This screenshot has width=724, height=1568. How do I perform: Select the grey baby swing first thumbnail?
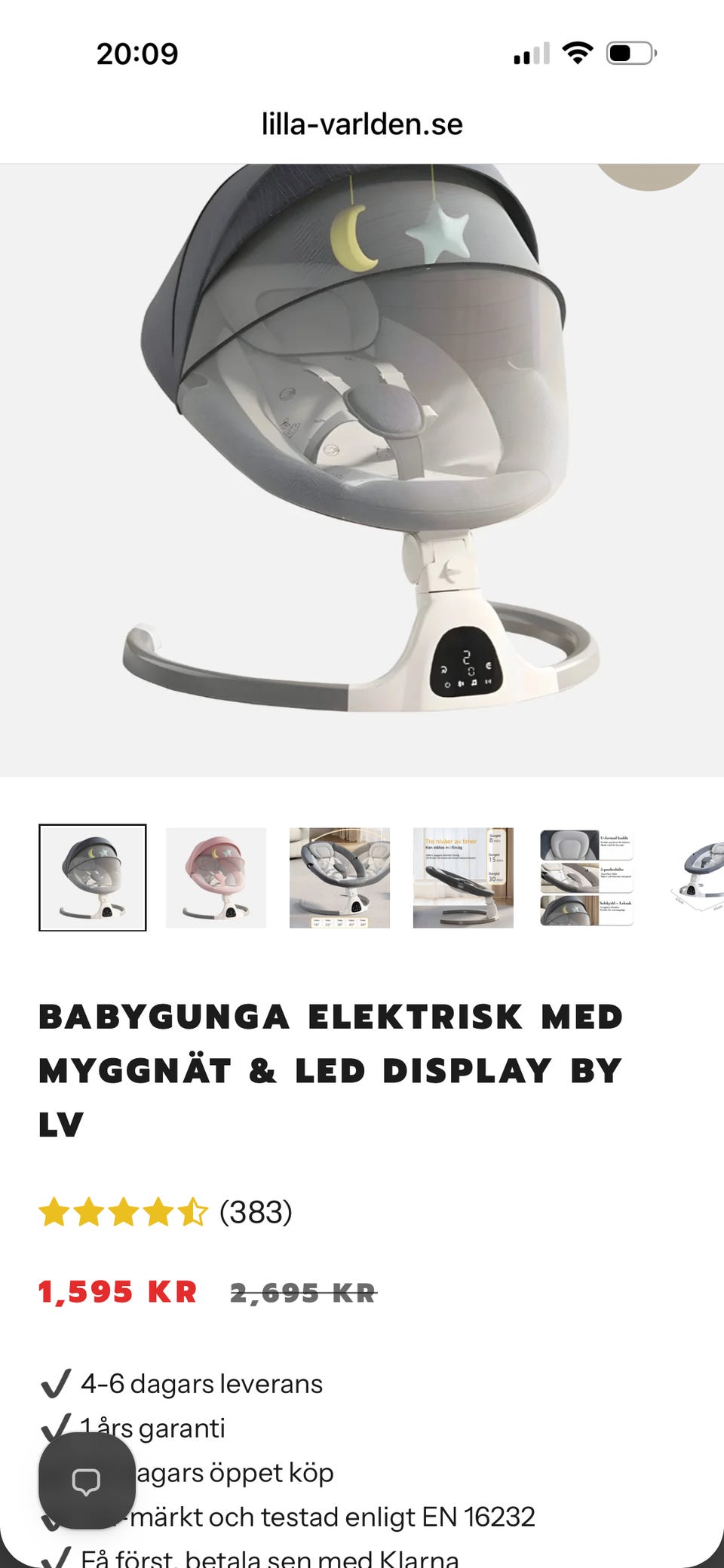pyautogui.click(x=93, y=878)
